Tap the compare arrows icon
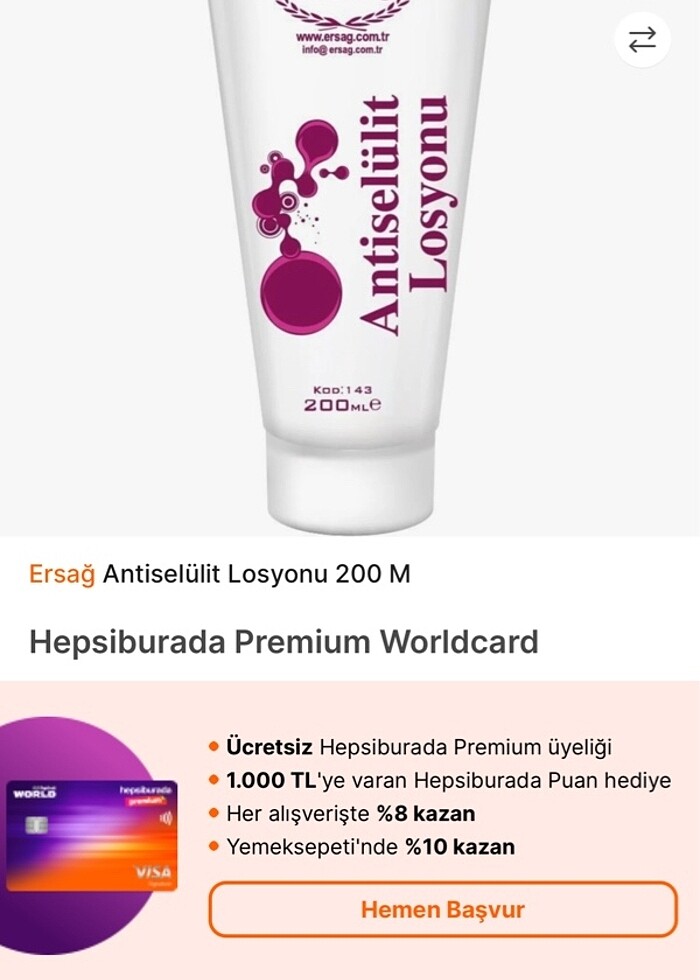The image size is (700, 980). pyautogui.click(x=642, y=40)
